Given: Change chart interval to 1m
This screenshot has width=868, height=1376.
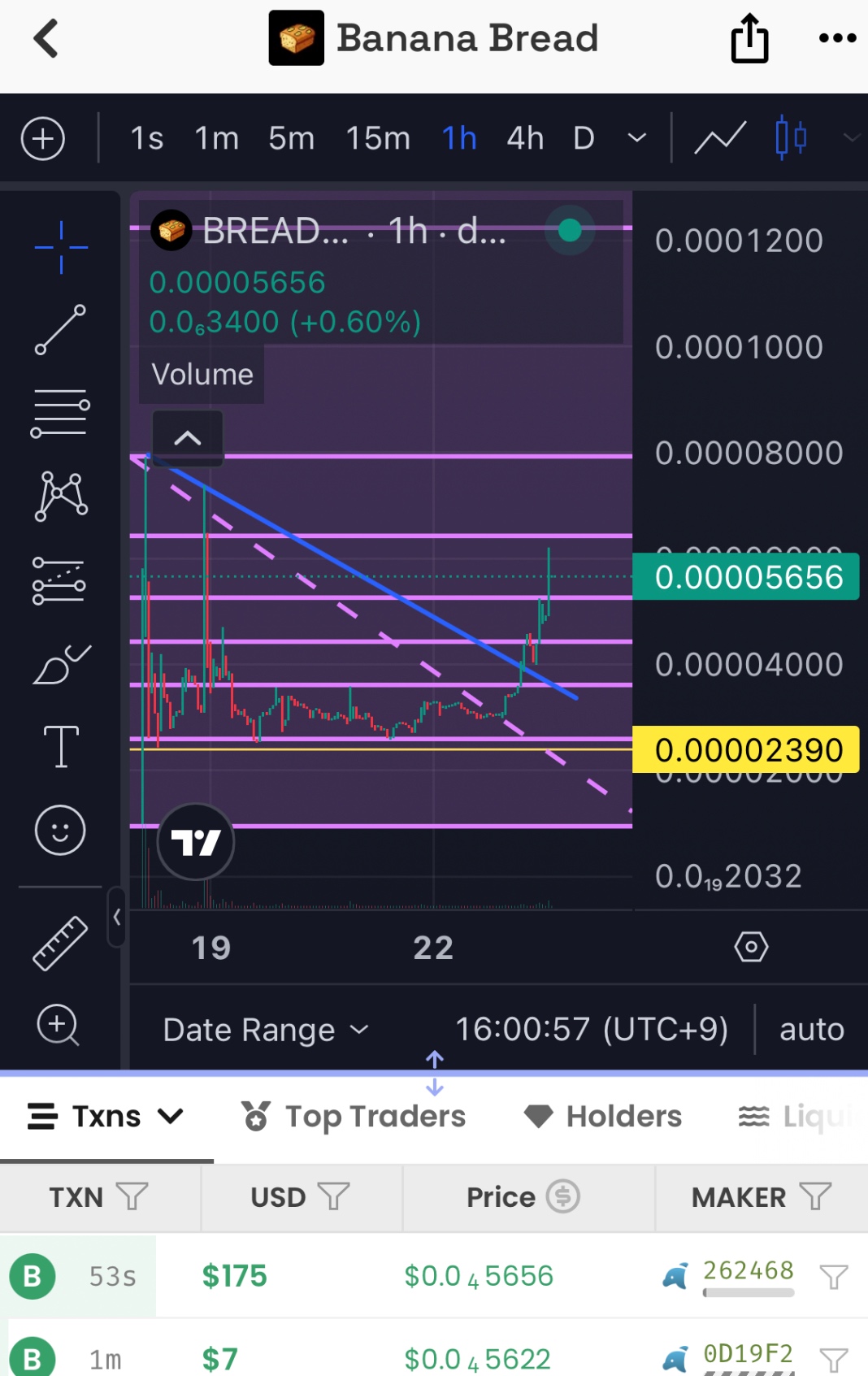Looking at the screenshot, I should coord(216,138).
